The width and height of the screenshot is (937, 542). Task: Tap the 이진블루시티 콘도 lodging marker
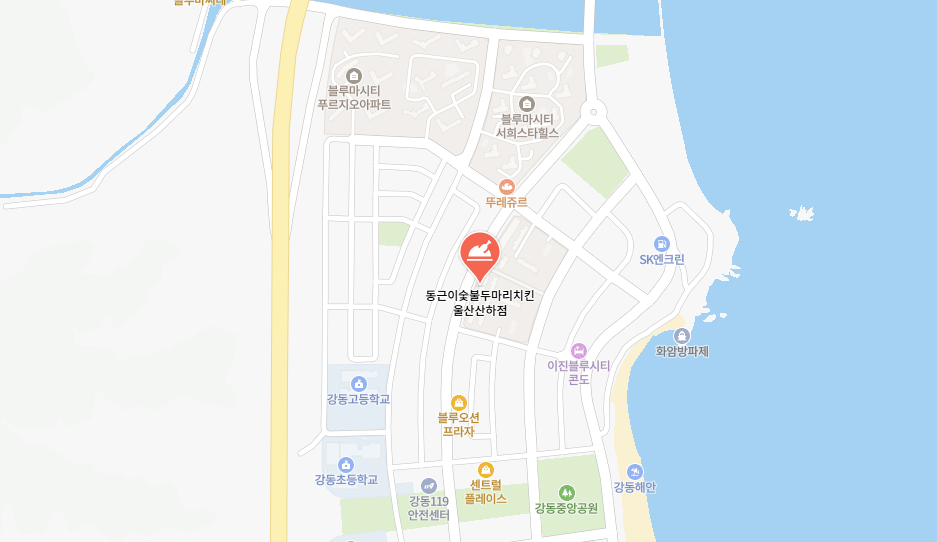point(578,351)
